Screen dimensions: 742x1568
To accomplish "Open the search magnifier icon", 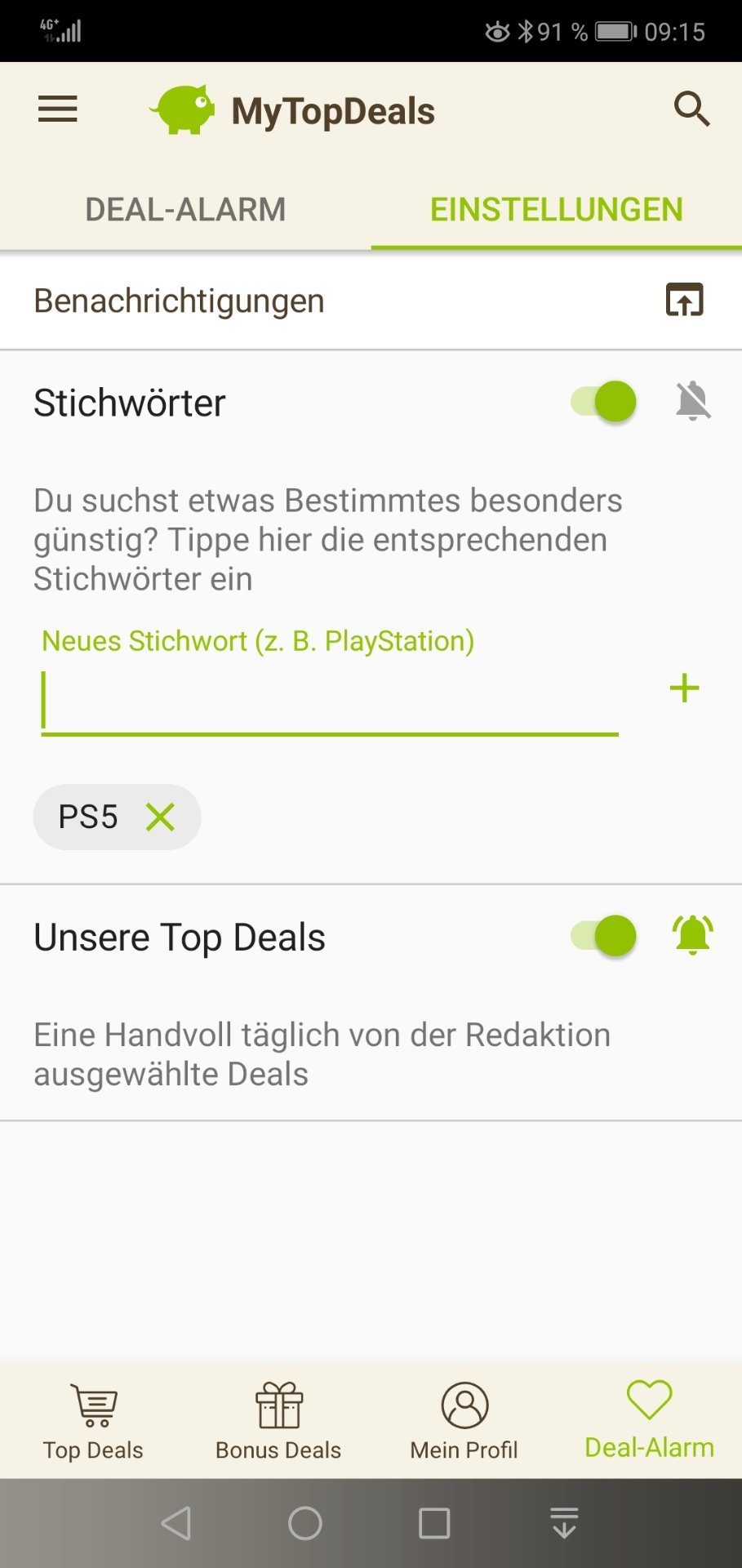I will (x=691, y=109).
